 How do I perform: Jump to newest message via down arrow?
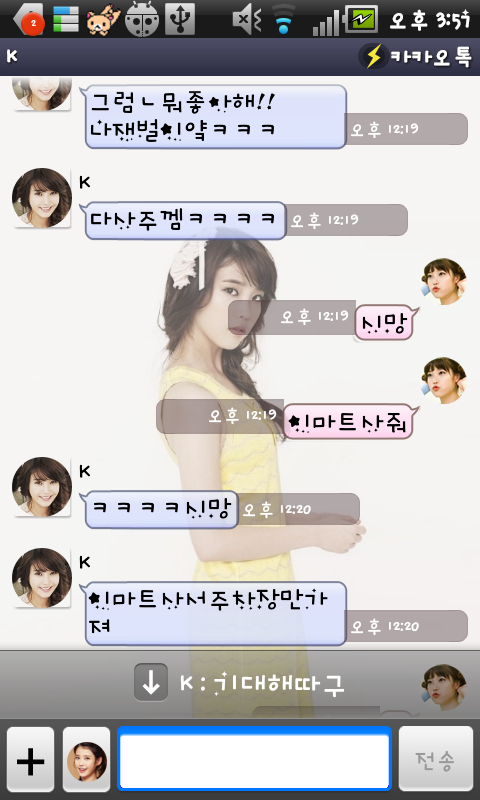[x=151, y=683]
